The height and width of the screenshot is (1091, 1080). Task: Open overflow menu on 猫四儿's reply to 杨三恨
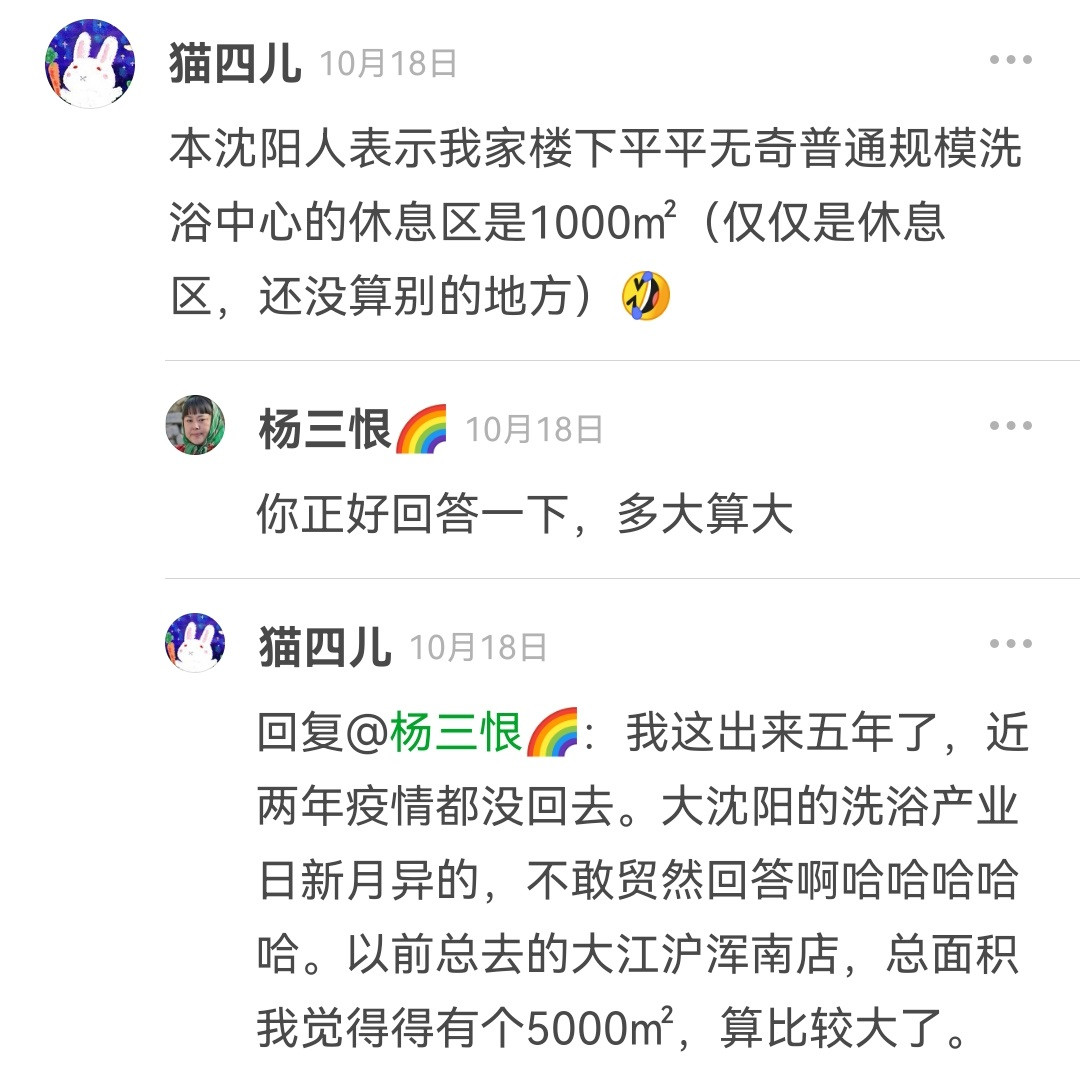click(x=1010, y=643)
